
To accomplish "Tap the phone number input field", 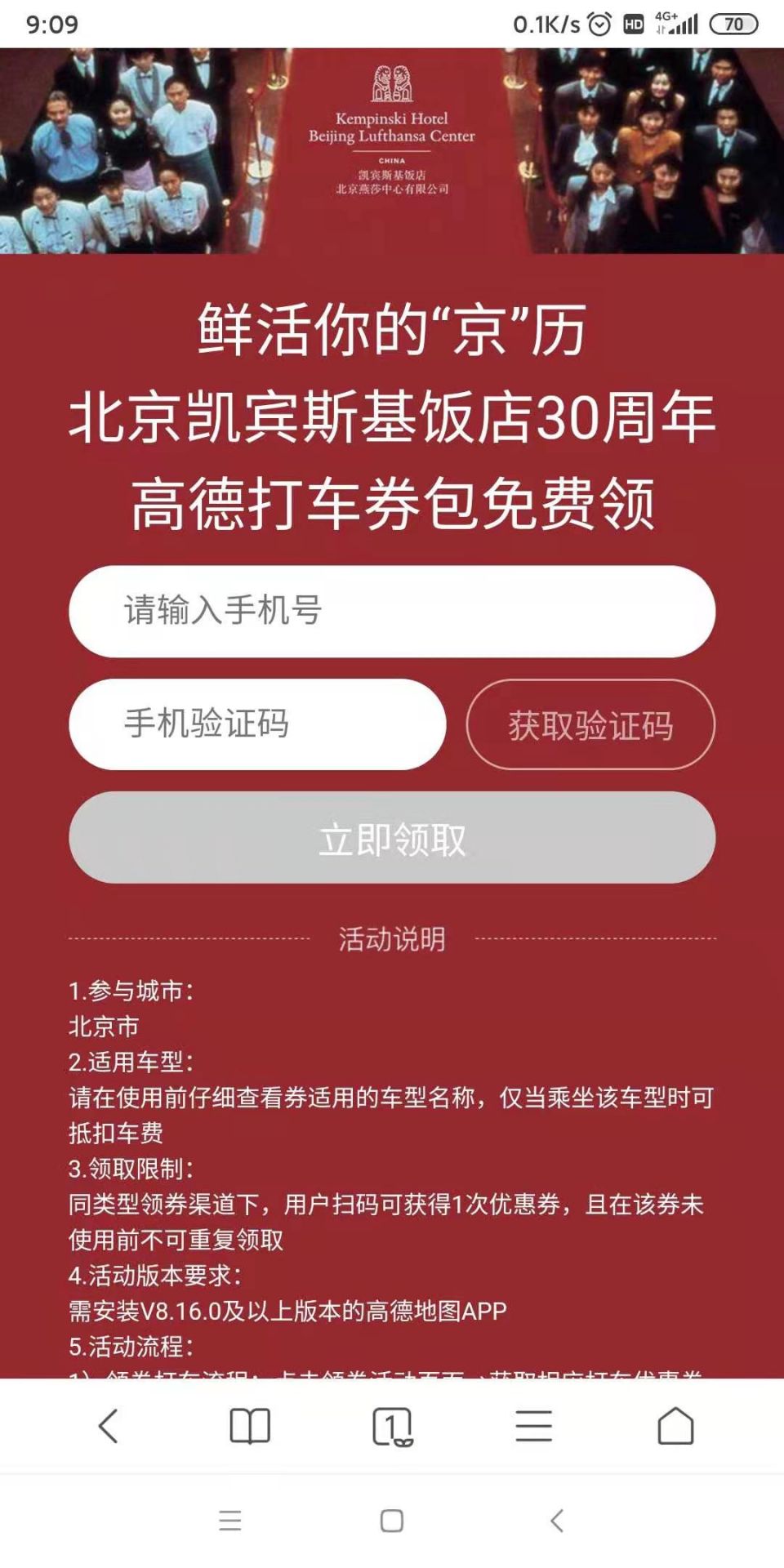I will pos(392,611).
